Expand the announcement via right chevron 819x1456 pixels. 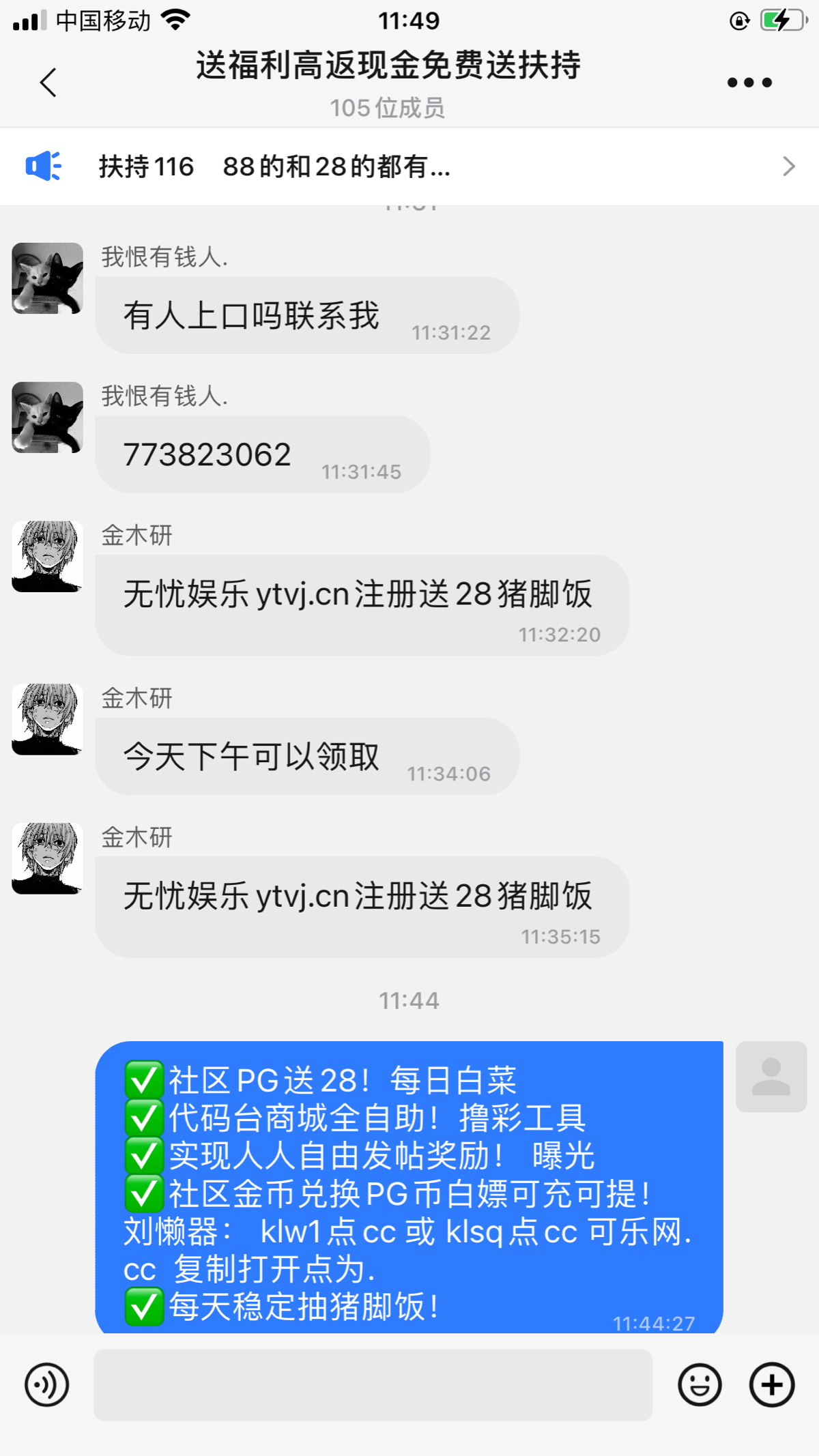pyautogui.click(x=788, y=166)
